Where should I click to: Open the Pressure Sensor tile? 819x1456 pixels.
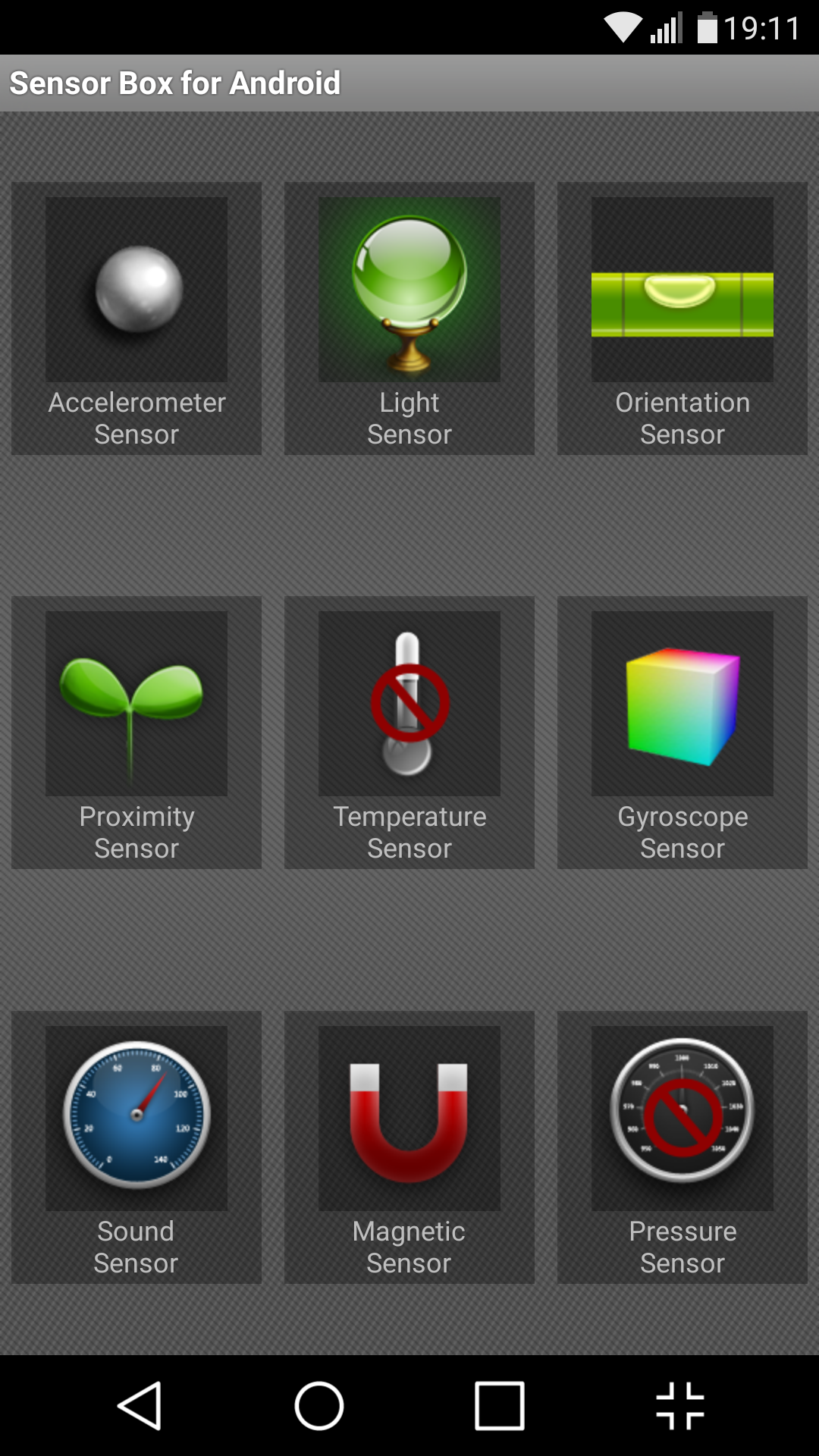coord(682,1147)
